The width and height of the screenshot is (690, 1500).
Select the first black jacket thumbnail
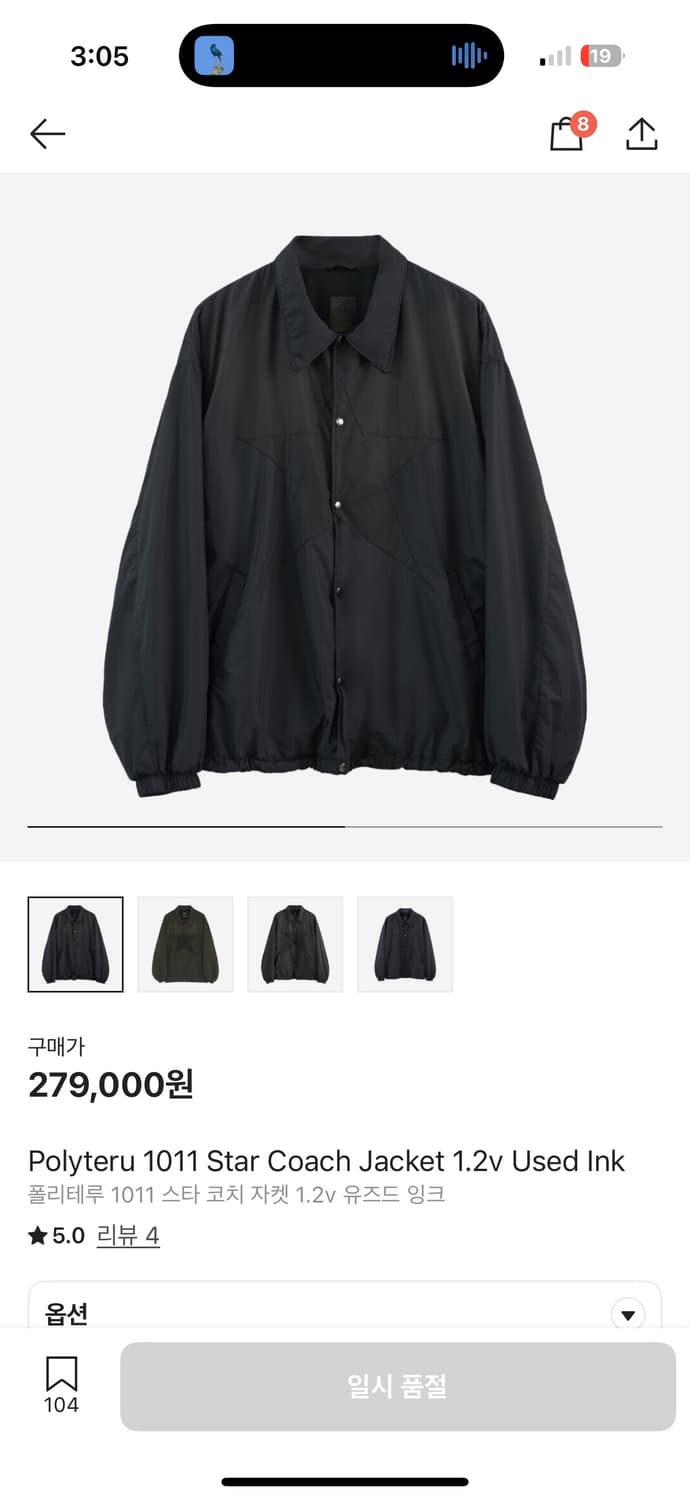76,944
